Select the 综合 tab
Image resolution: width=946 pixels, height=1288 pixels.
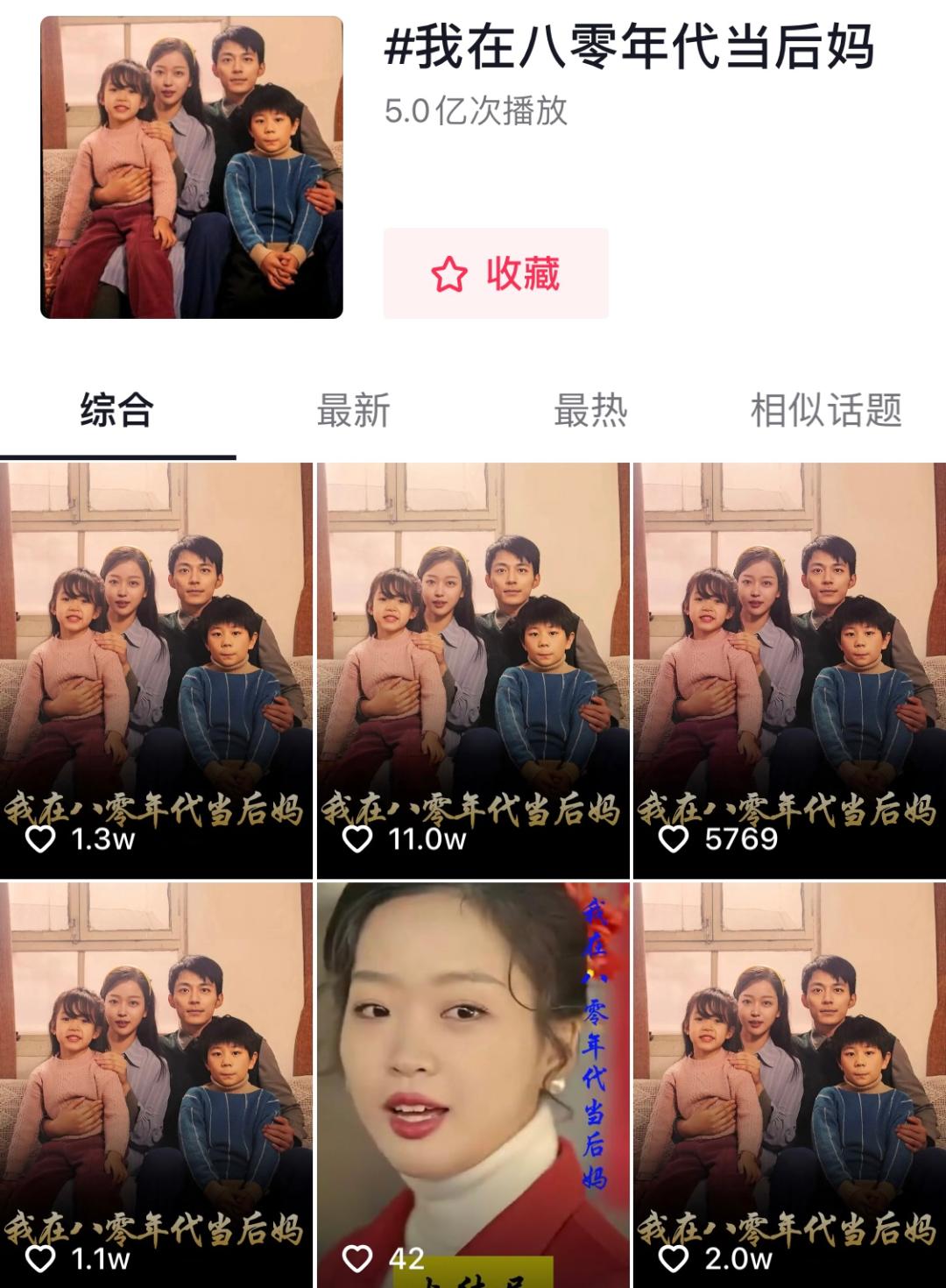[117, 410]
